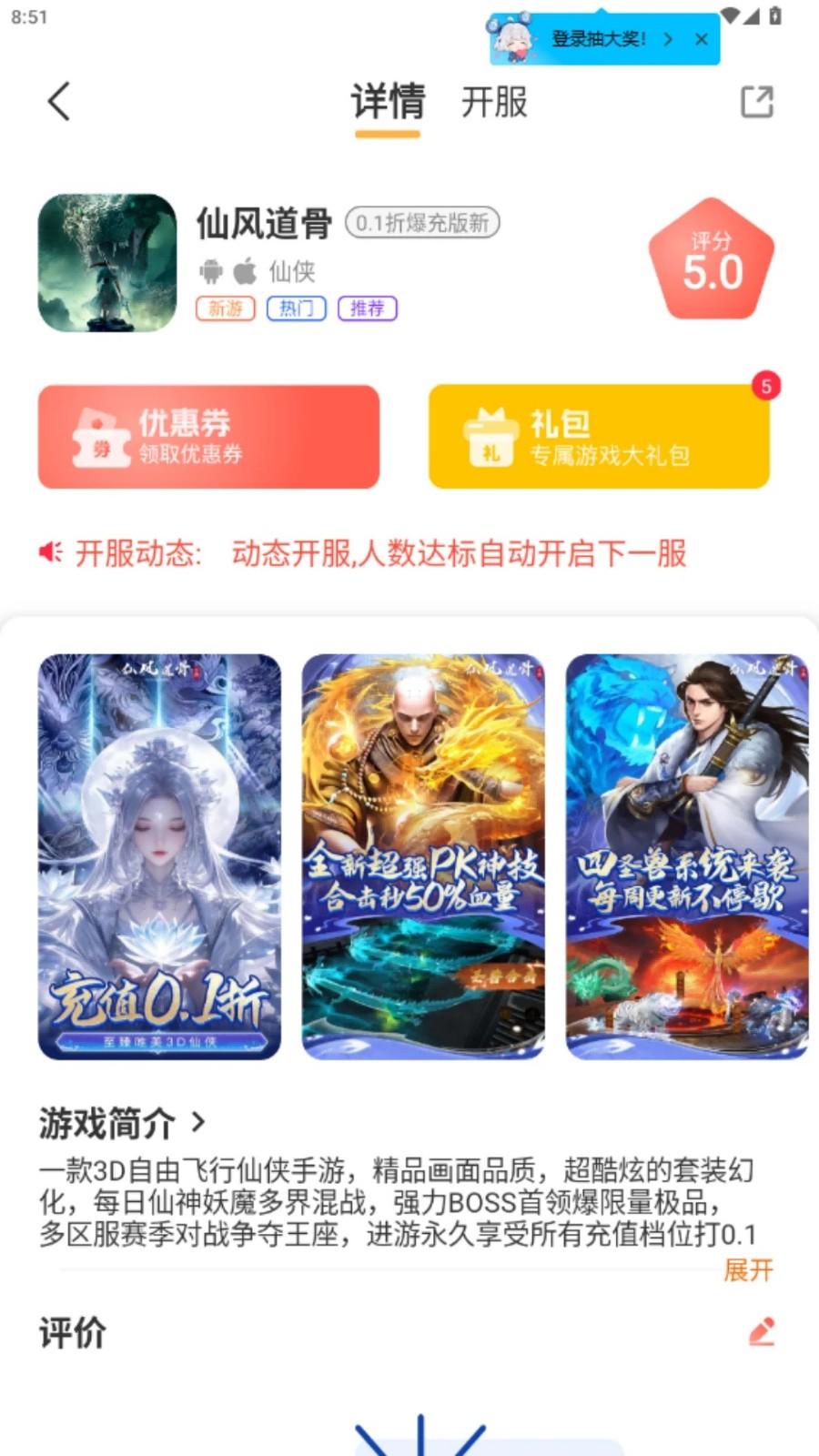Dismiss the login banner with the X

pos(701,40)
